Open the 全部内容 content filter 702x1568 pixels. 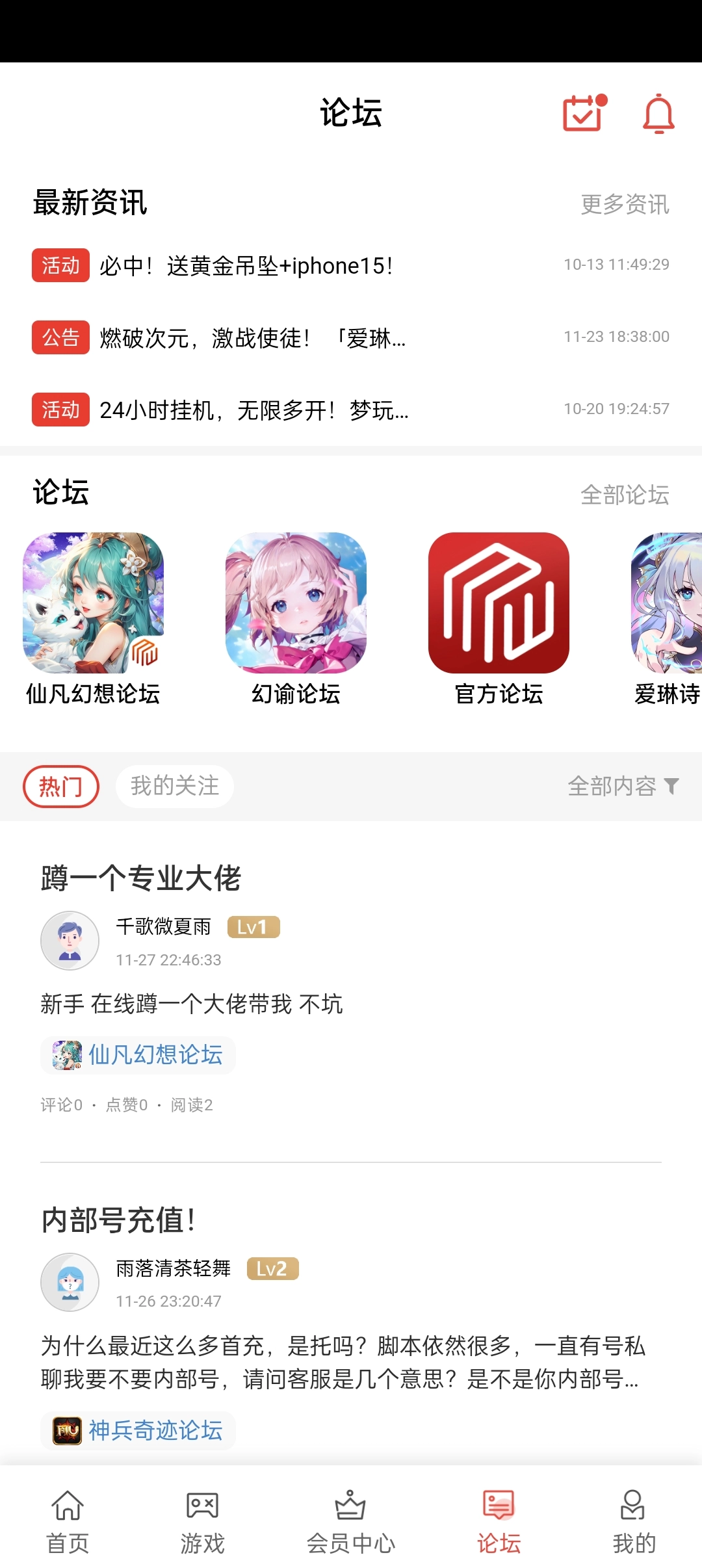tap(621, 786)
